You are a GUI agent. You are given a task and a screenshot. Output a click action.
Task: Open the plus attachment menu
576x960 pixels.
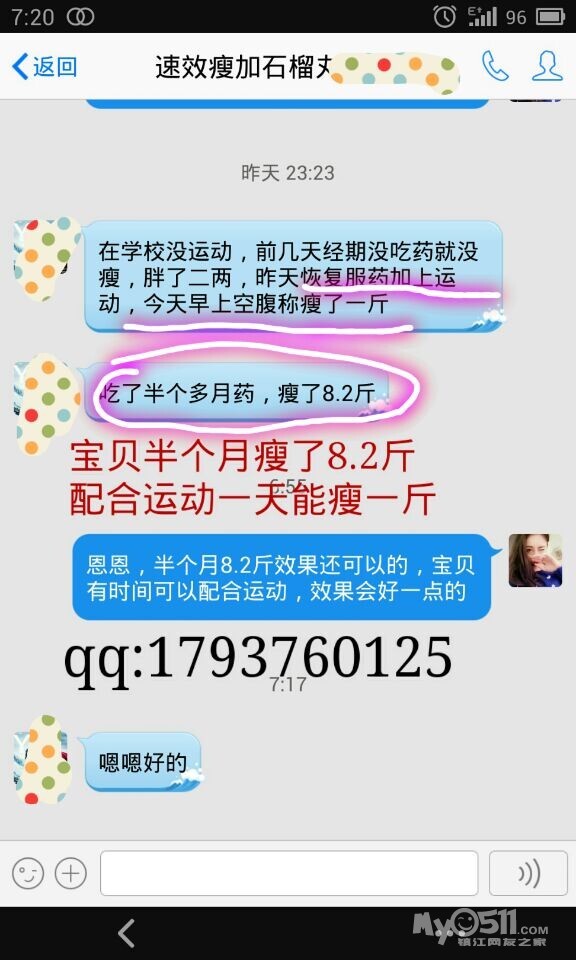71,873
